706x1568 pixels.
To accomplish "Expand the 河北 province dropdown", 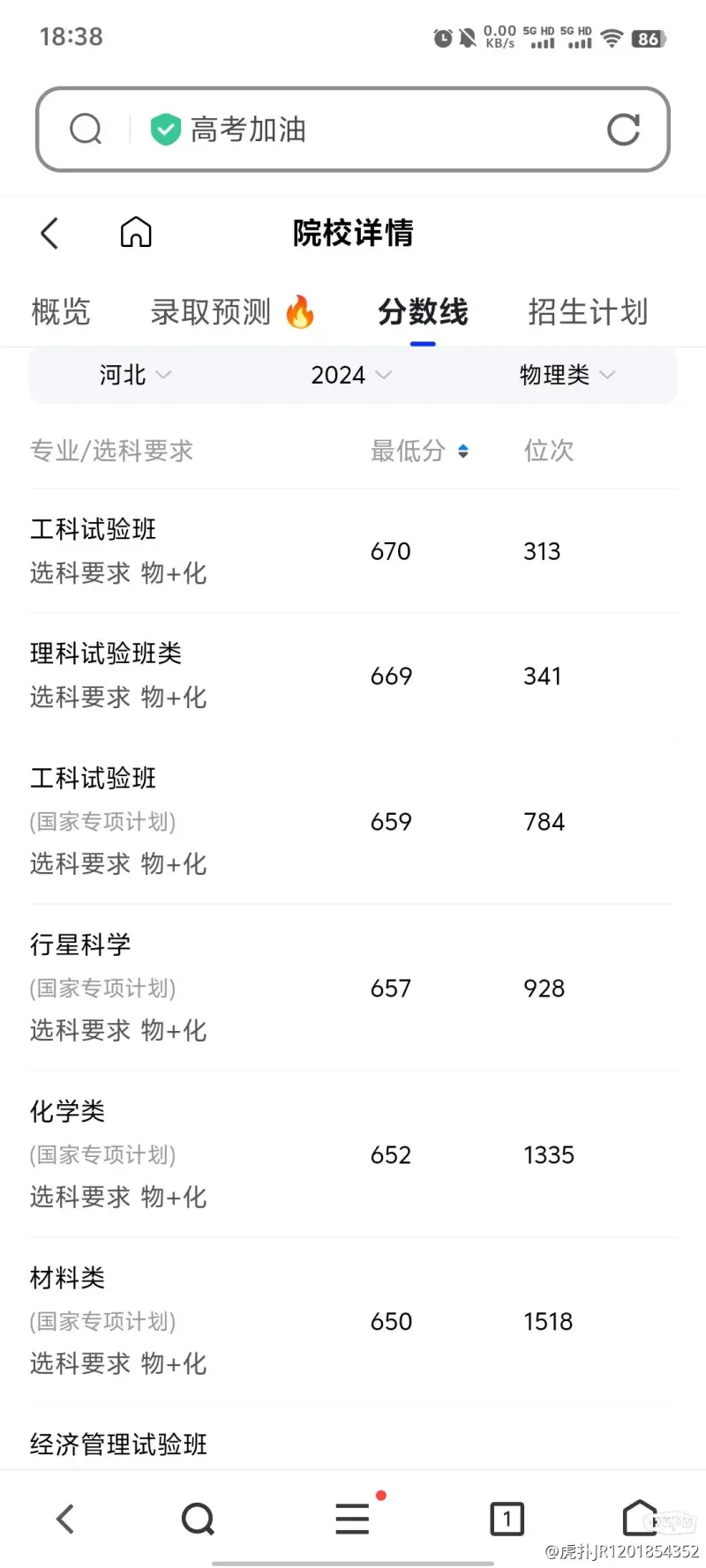I will [135, 375].
